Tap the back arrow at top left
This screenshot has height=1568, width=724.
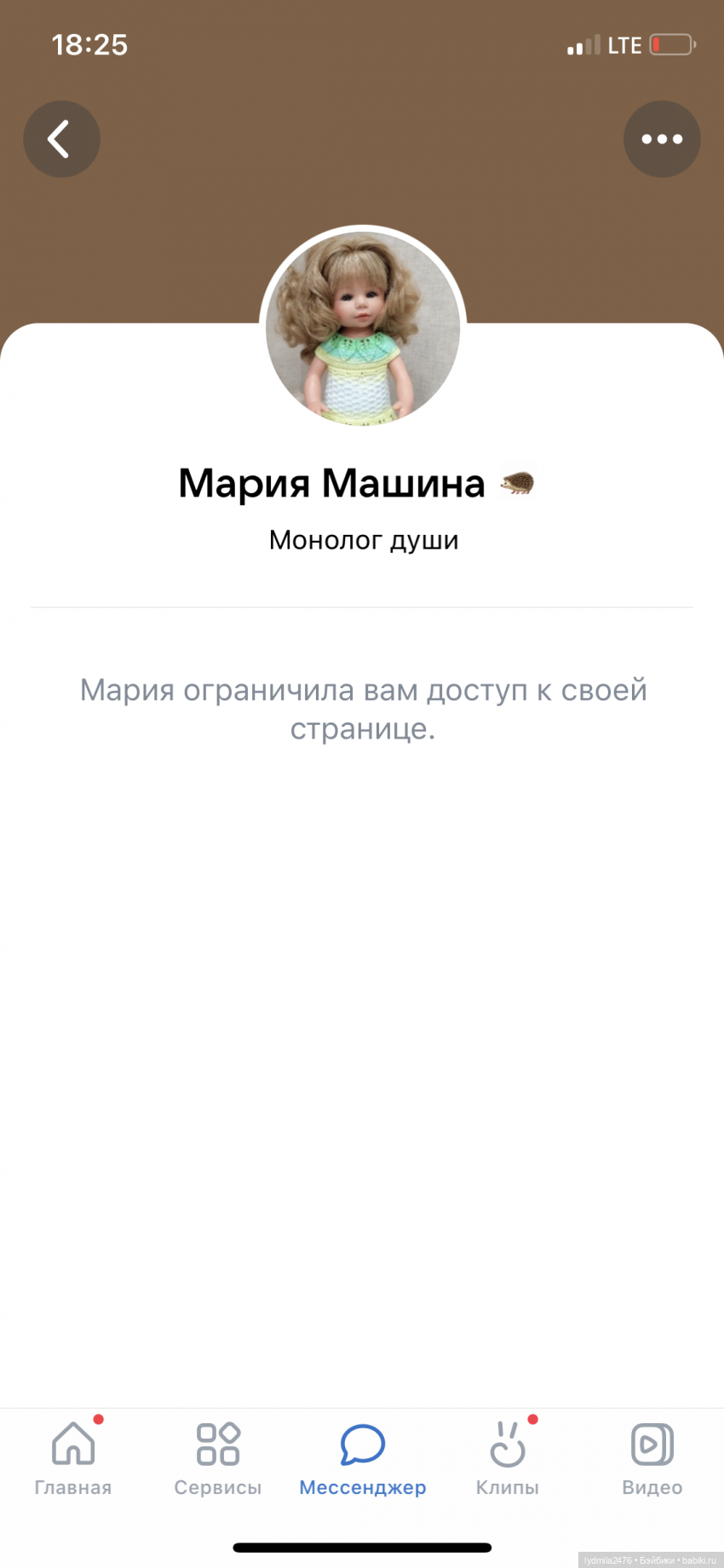pos(61,139)
